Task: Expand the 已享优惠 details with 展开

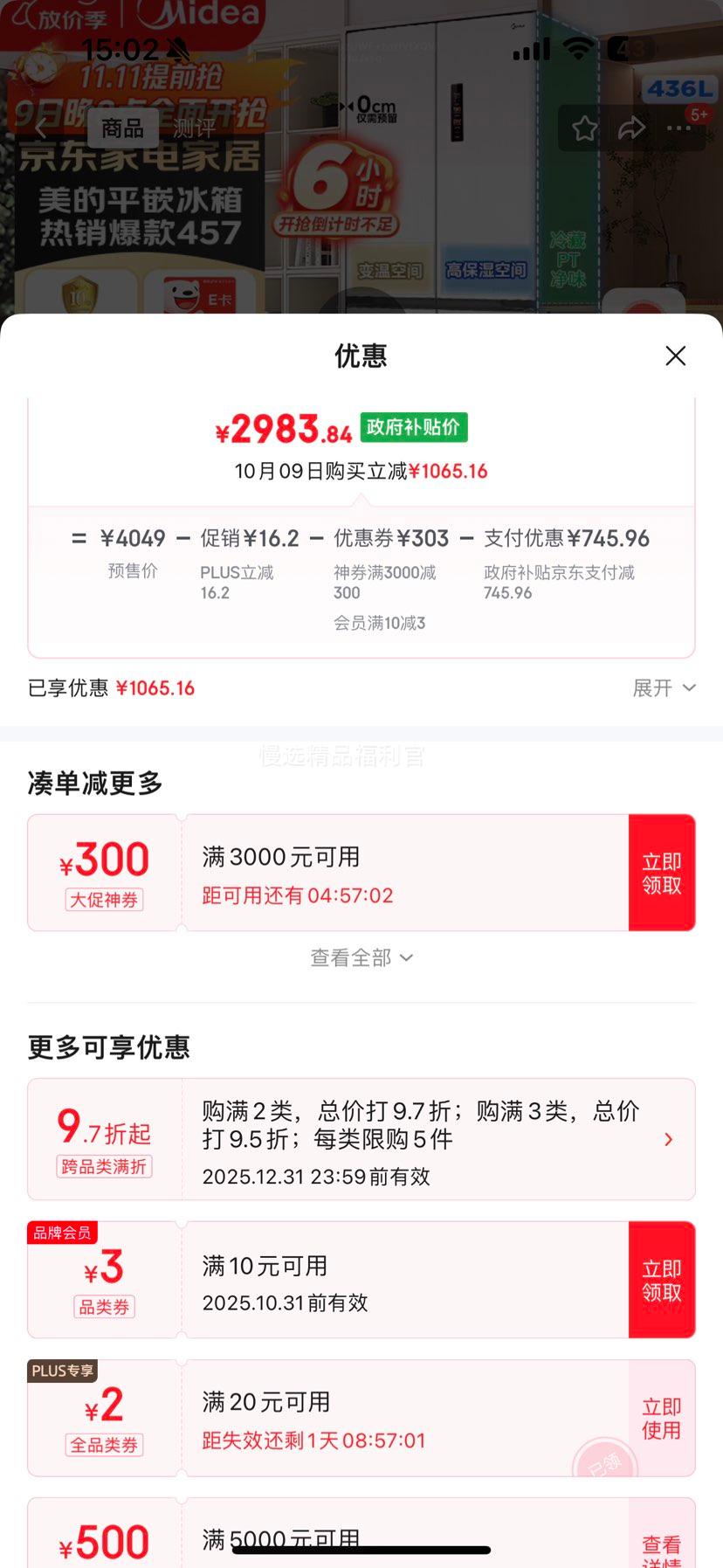Action: 664,688
